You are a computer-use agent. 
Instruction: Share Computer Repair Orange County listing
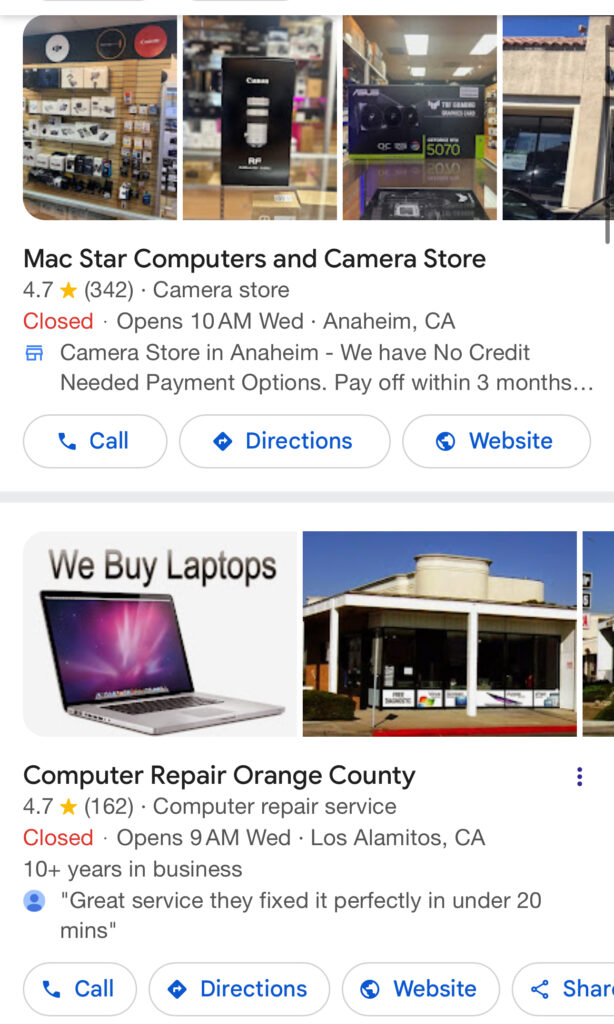point(571,989)
